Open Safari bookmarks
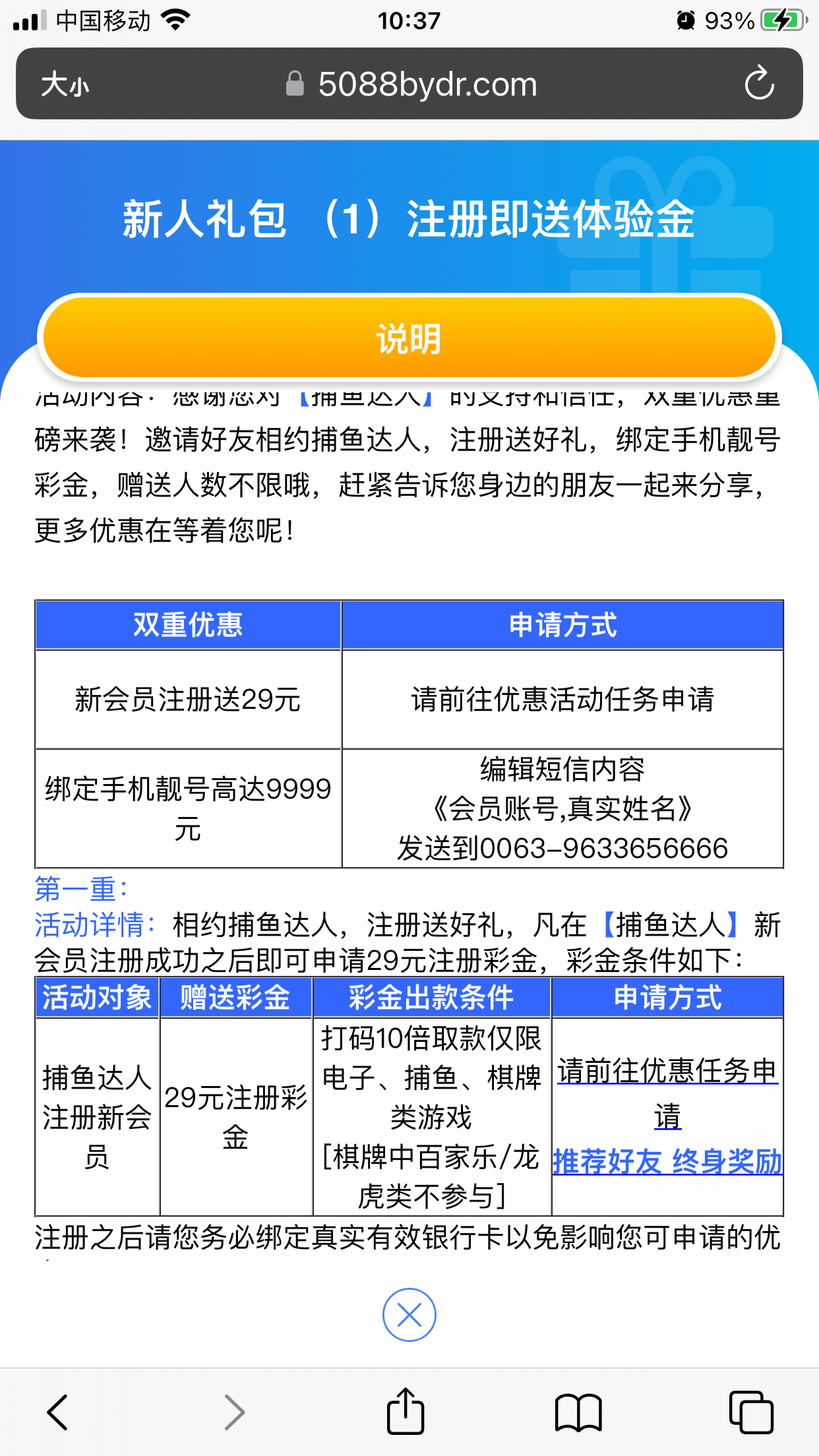The height and width of the screenshot is (1456, 819). (x=578, y=1412)
